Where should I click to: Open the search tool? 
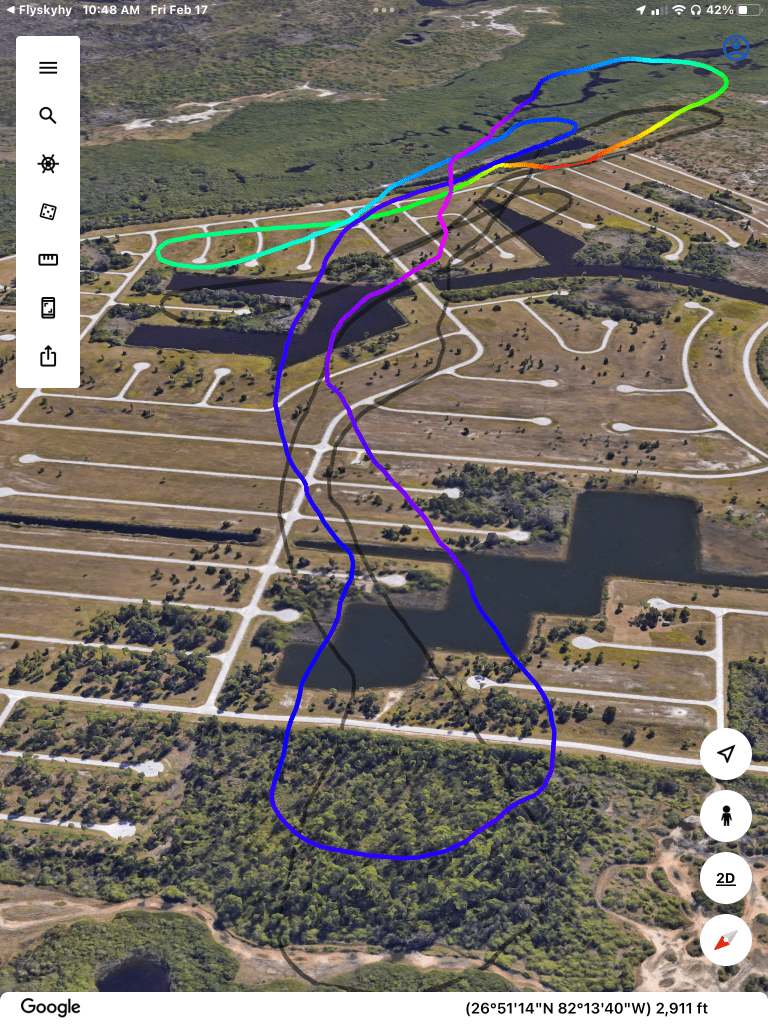coord(48,116)
